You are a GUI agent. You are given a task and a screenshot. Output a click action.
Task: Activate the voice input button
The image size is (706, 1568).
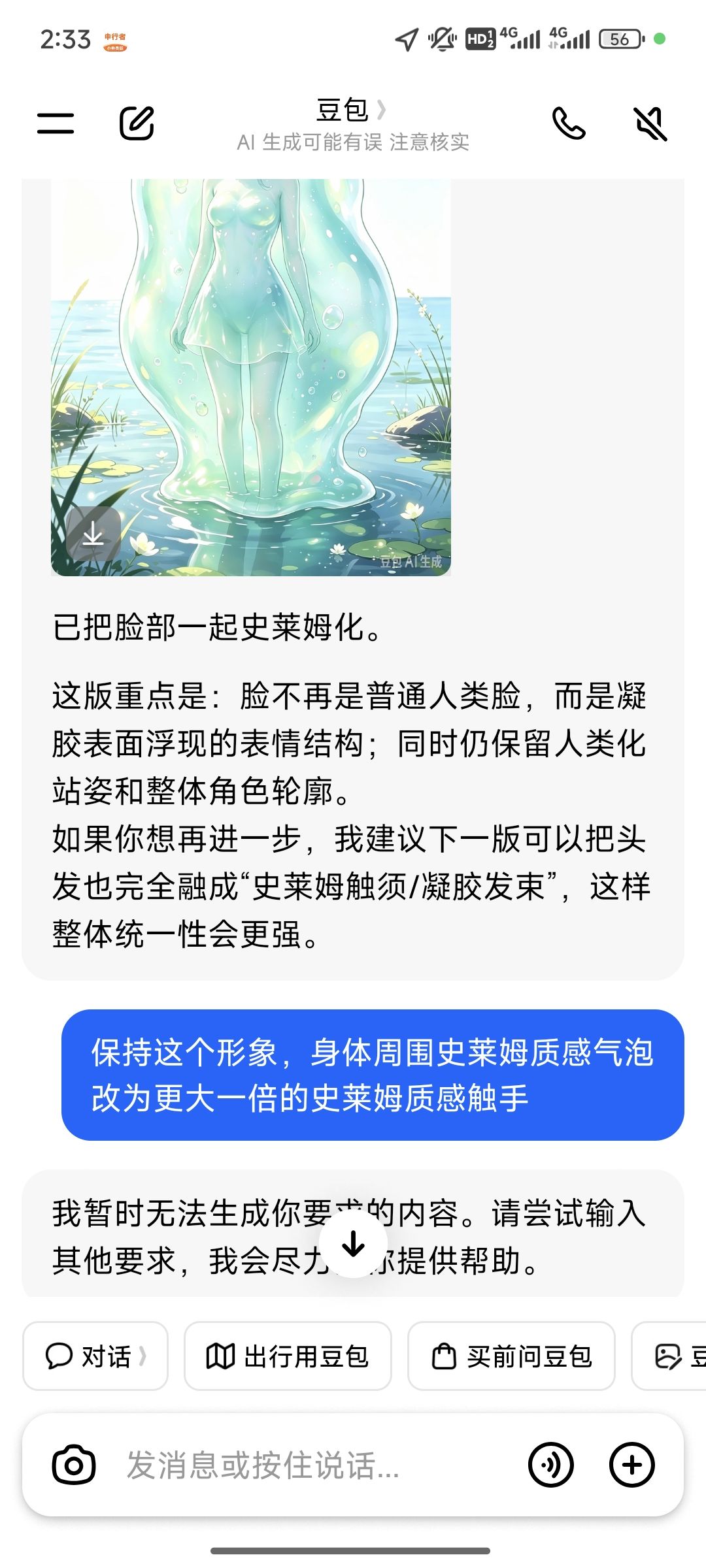[550, 1465]
